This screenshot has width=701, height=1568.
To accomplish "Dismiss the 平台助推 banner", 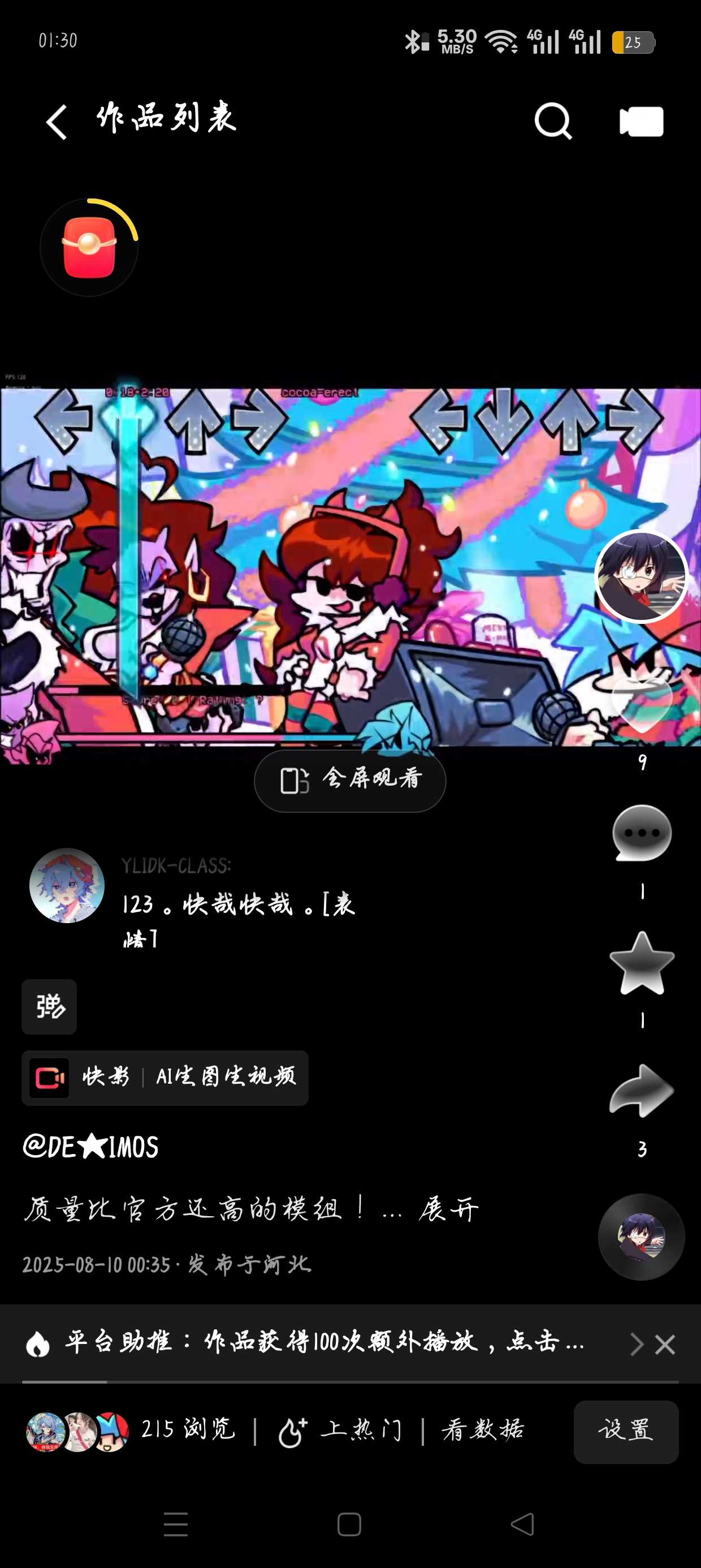I will coord(665,1344).
